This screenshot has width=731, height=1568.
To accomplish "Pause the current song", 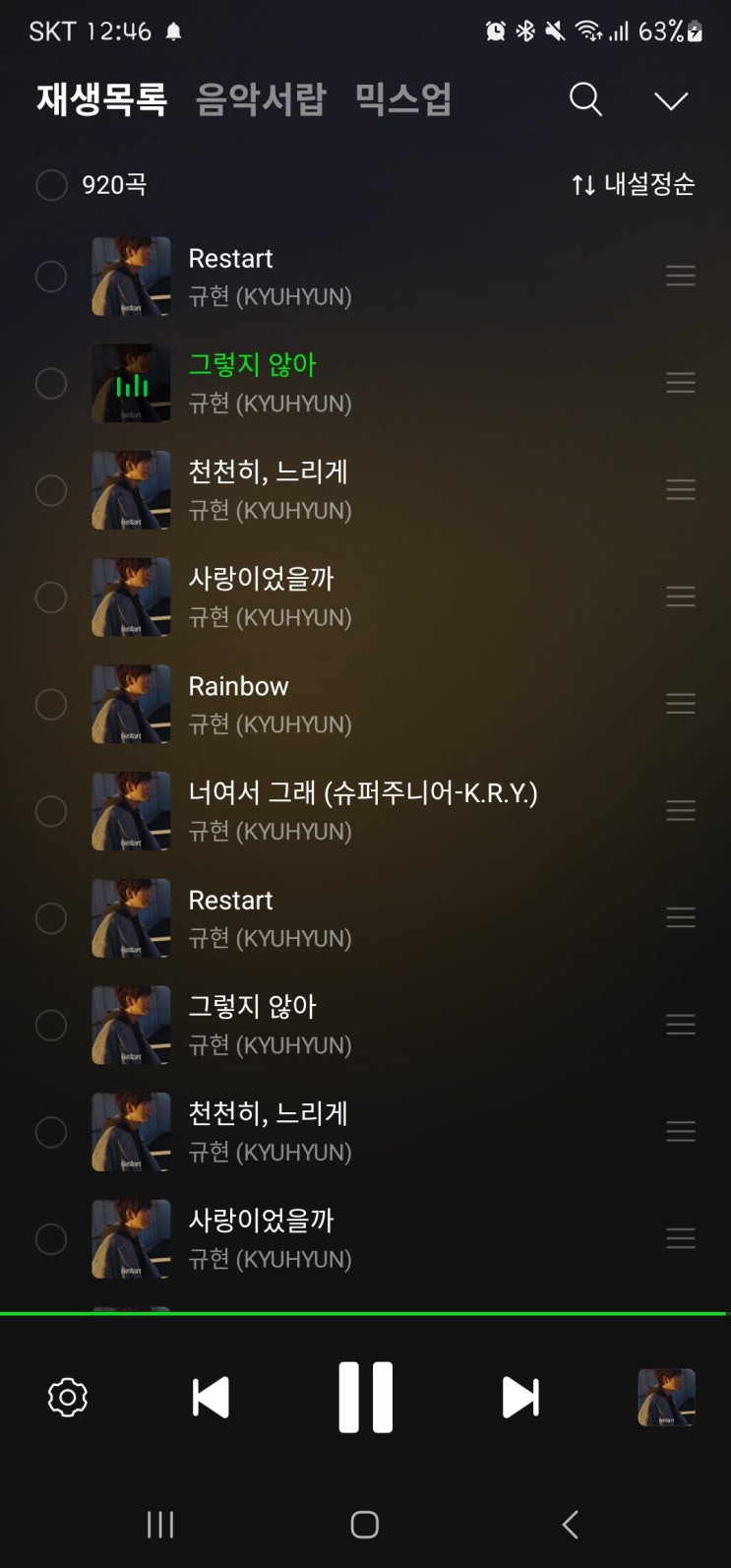I will (365, 1397).
